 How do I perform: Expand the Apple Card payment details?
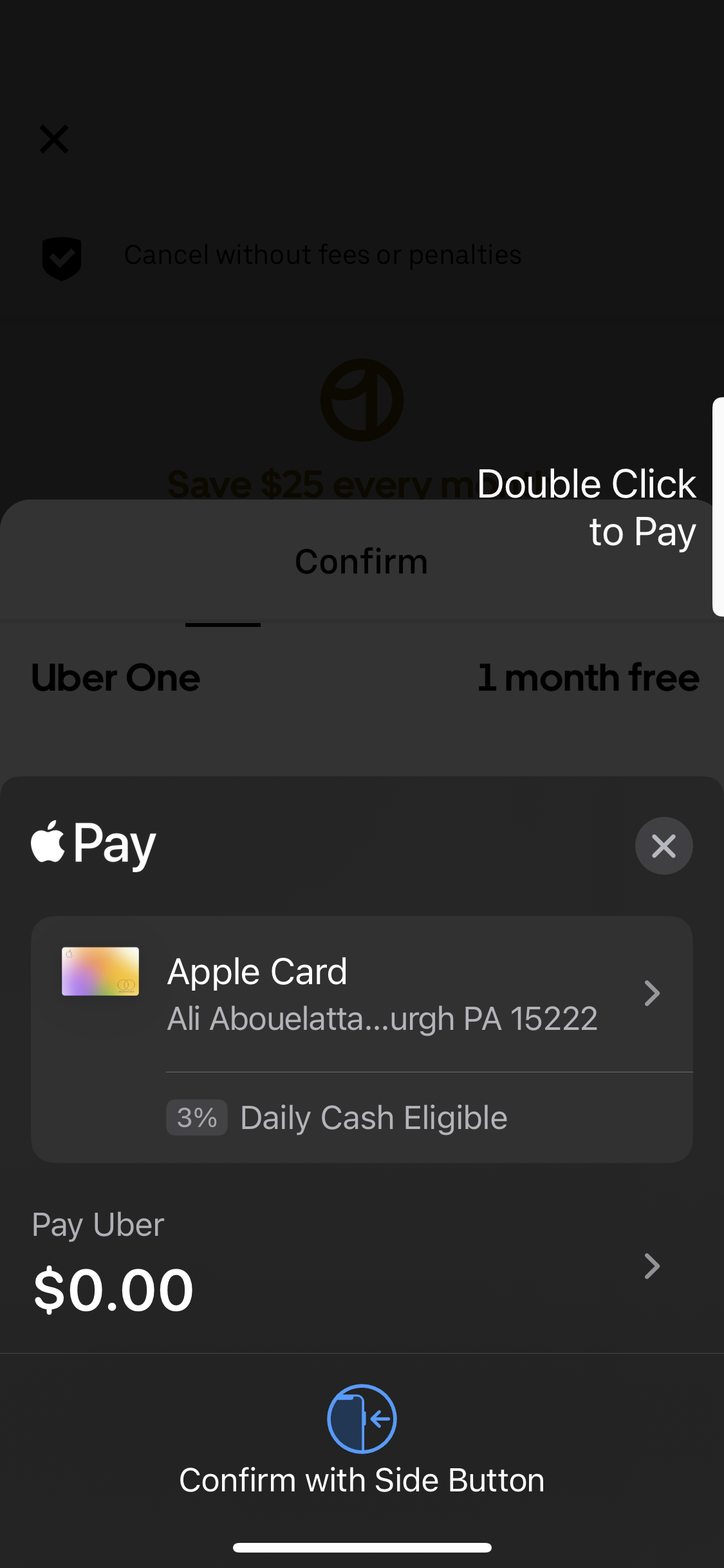(x=651, y=993)
